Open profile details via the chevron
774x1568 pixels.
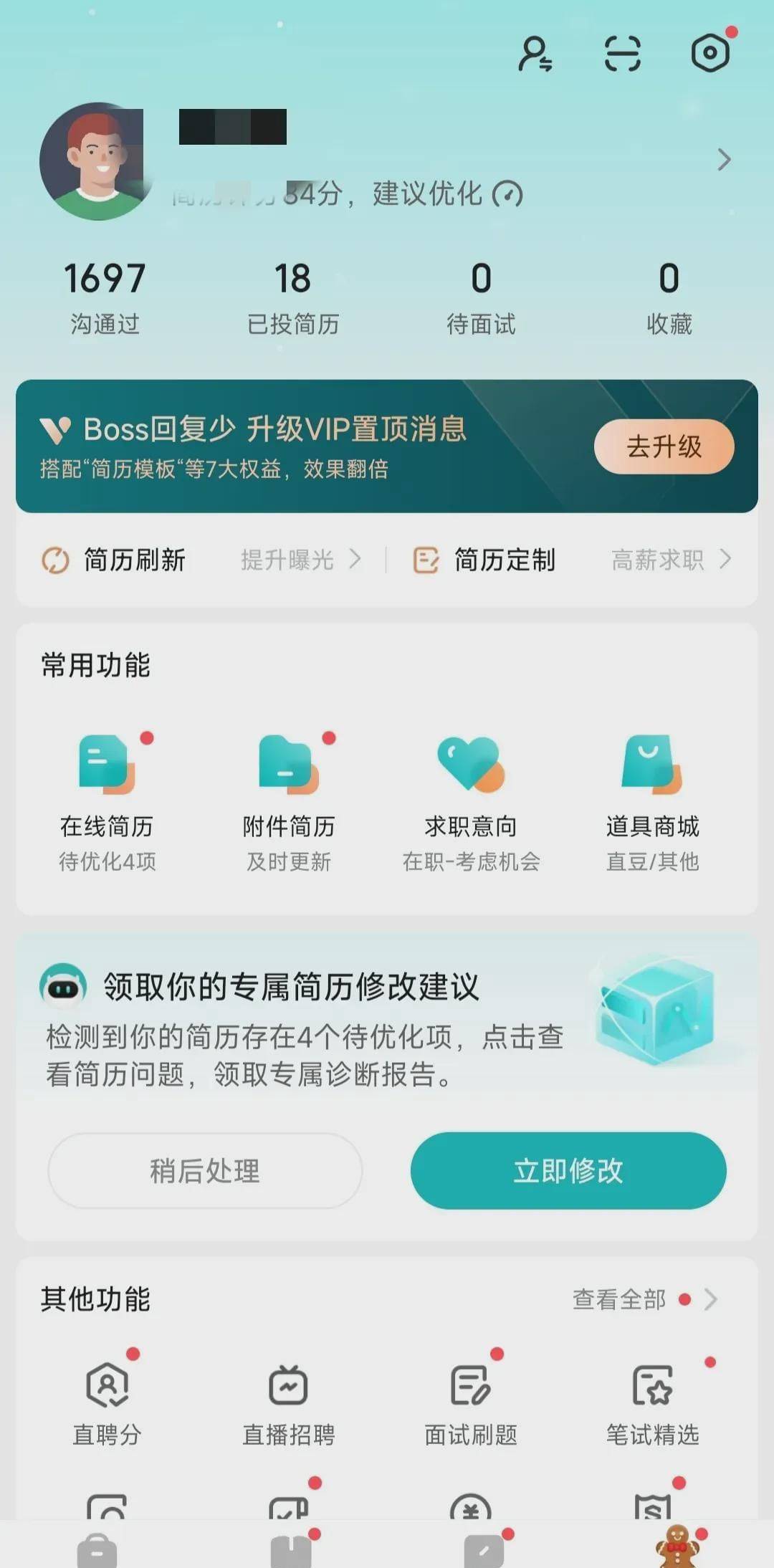point(724,159)
